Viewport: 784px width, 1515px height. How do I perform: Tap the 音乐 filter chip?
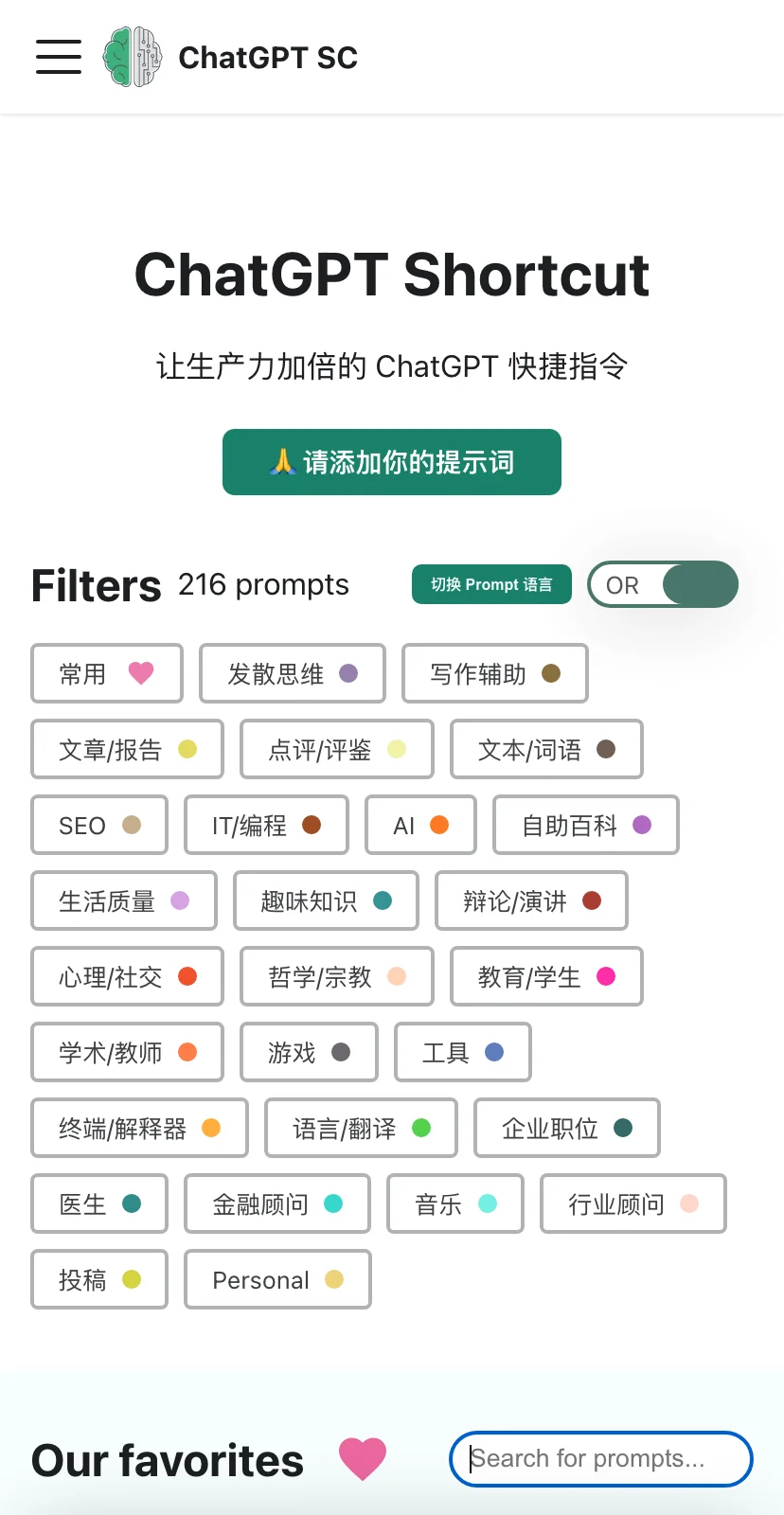455,1203
